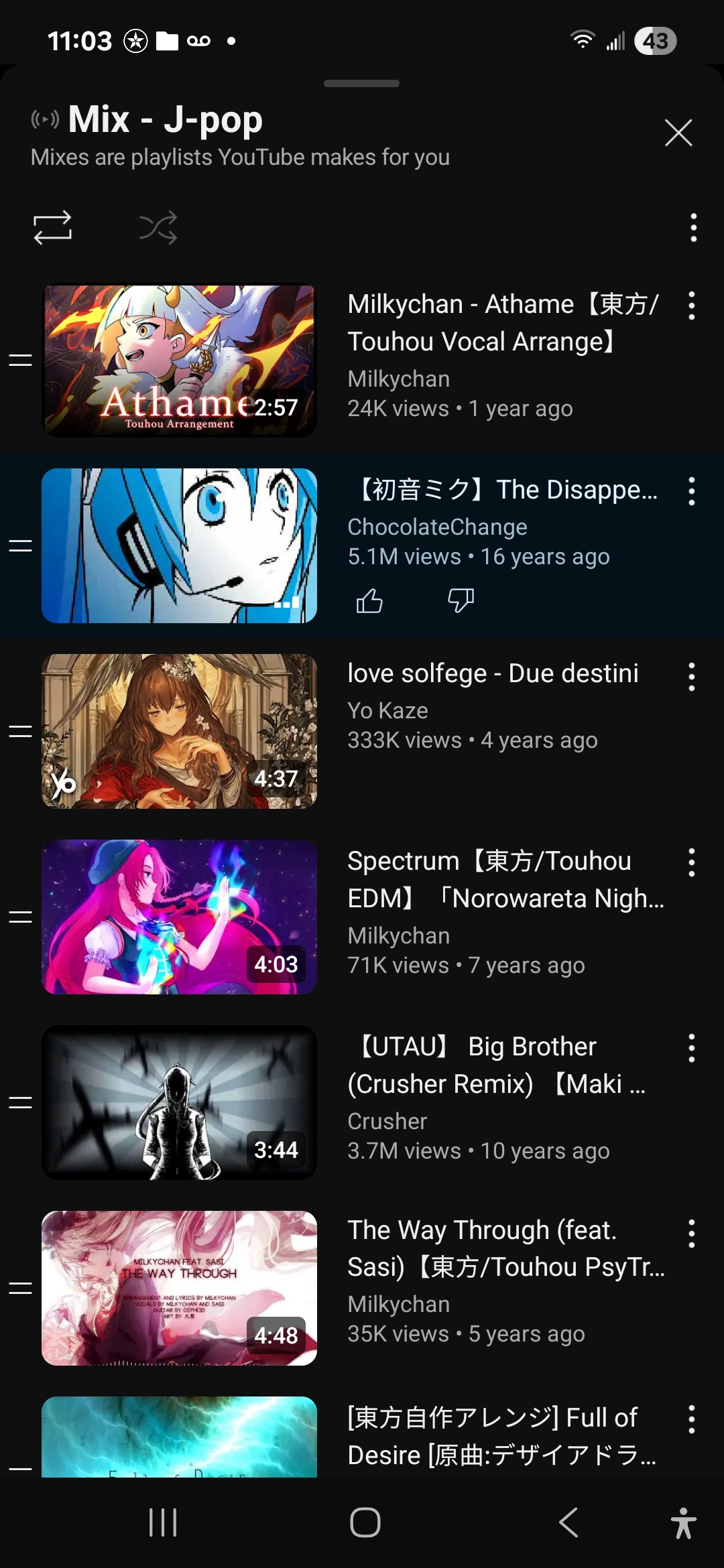
Task: Toggle playlist loop mode
Action: pyautogui.click(x=52, y=228)
